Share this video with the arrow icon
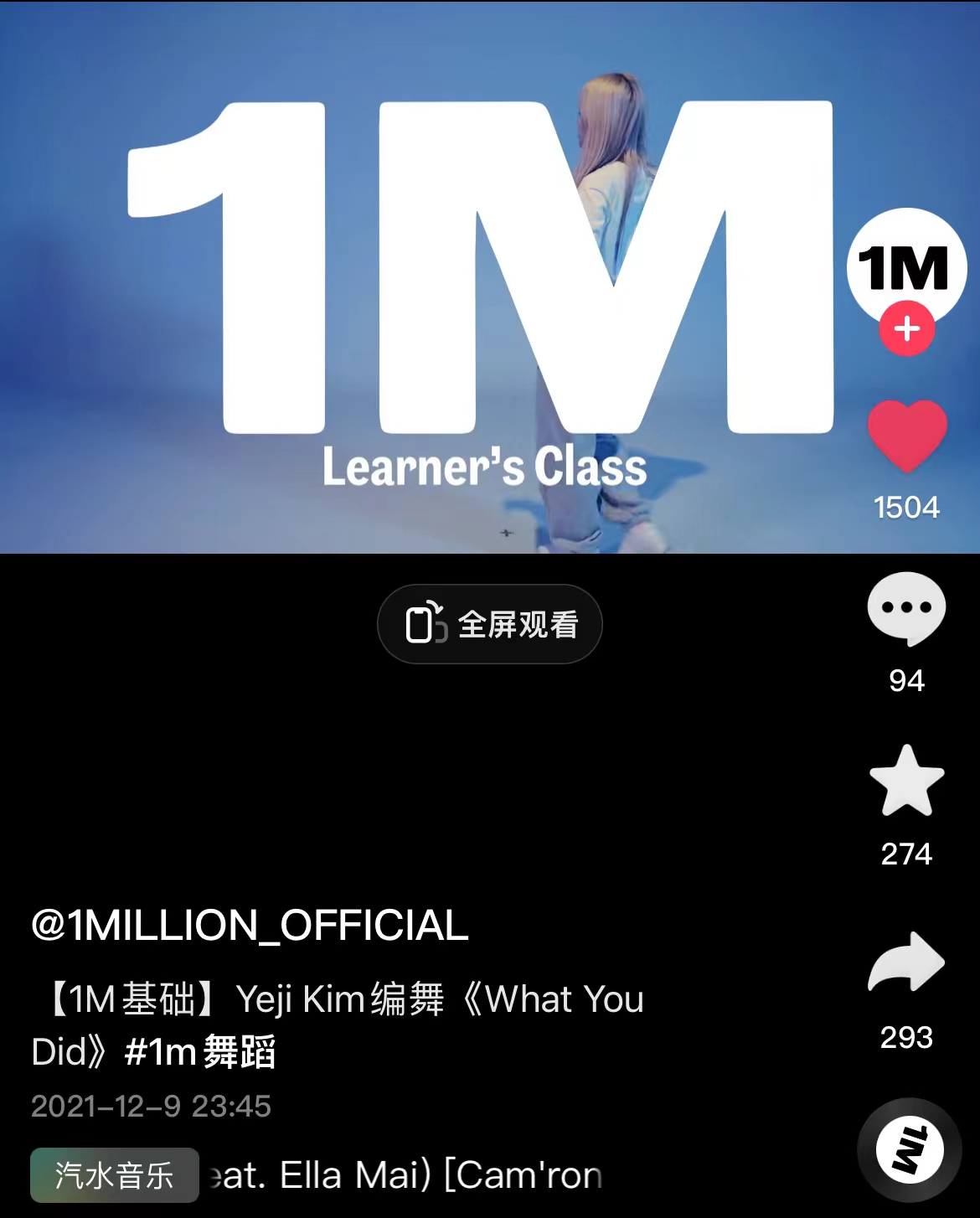Screen dimensions: 980x1218 [x=906, y=962]
